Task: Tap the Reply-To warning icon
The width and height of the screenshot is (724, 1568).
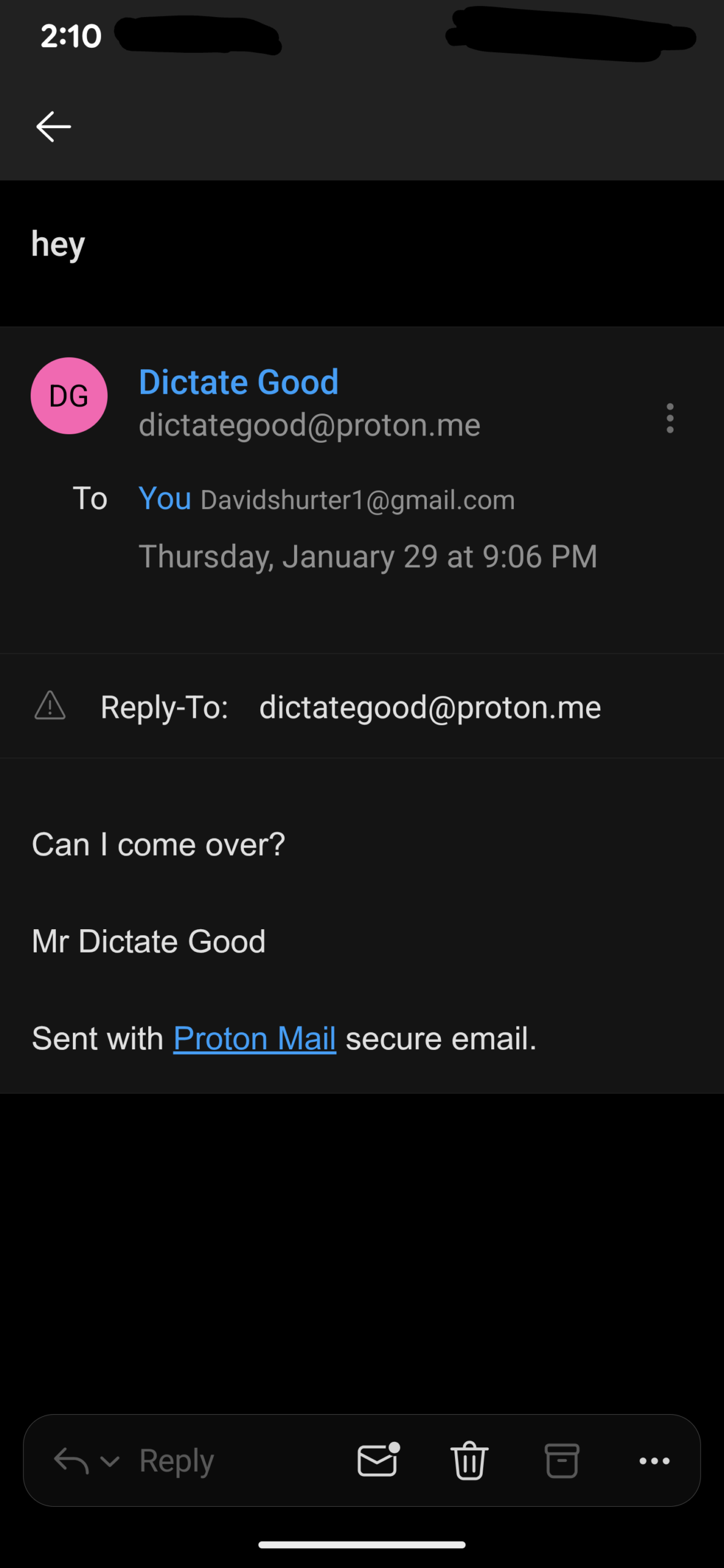Action: pos(50,706)
